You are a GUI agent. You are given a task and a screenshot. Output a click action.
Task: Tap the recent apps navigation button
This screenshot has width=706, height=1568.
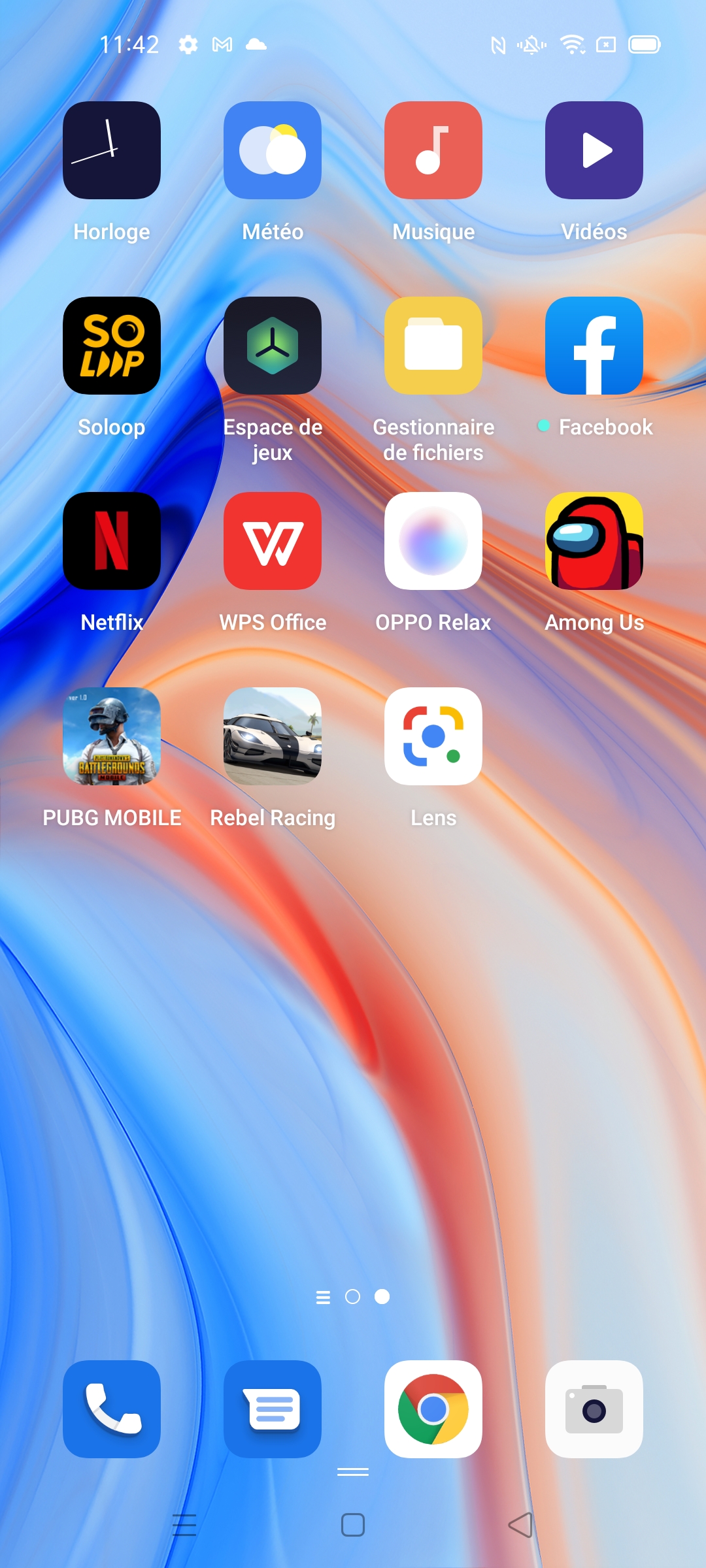(184, 1525)
